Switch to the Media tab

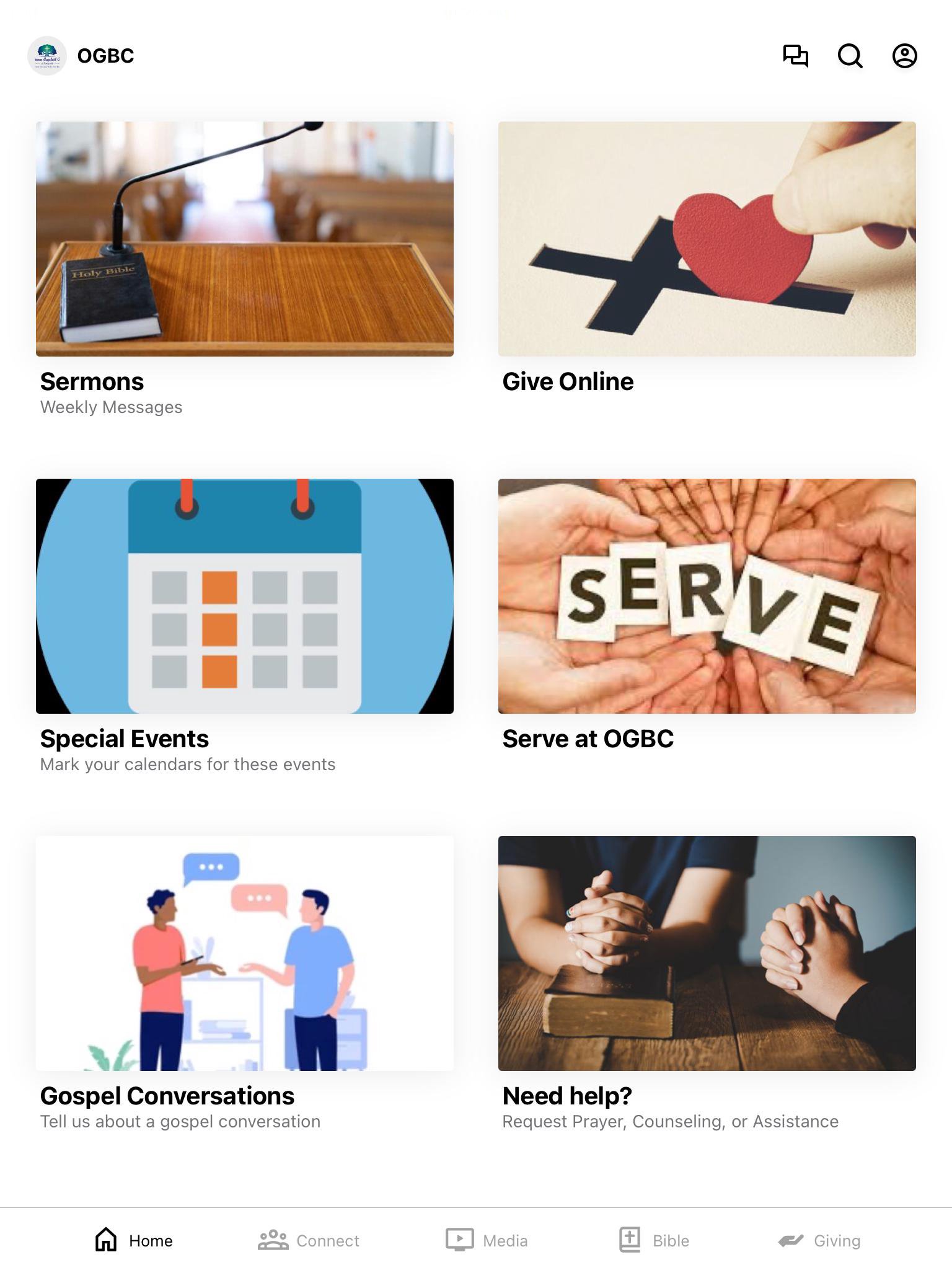(x=487, y=1240)
